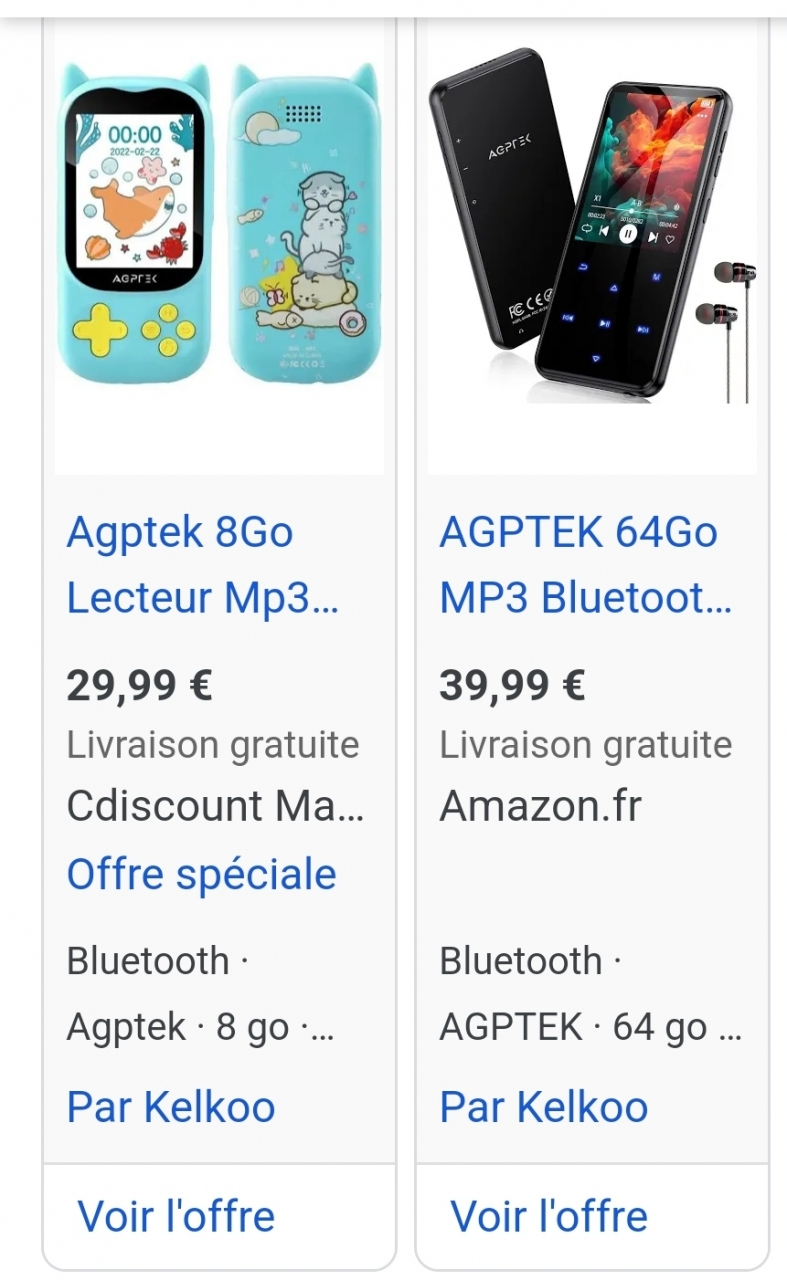
Task: Open the Agptek 8Go Lecteur Mp3 product image
Action: [x=219, y=245]
